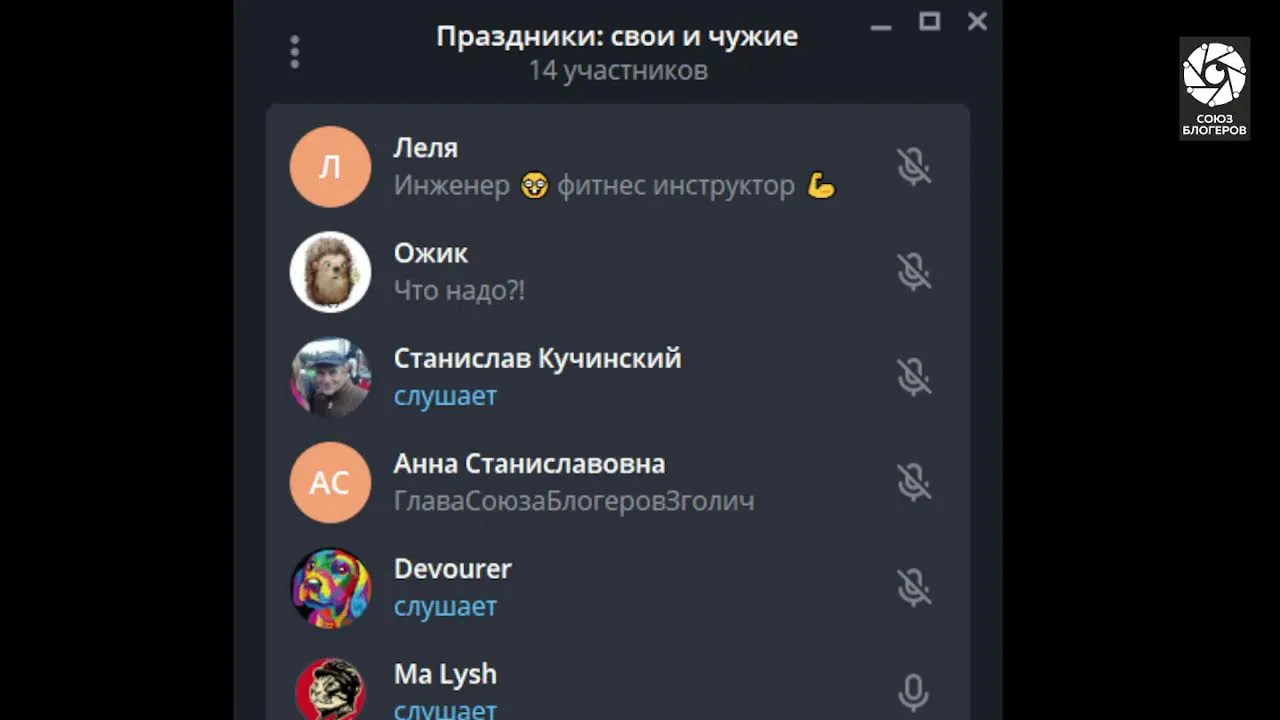The height and width of the screenshot is (720, 1280).
Task: Open the three-dot options menu
Action: pos(294,52)
